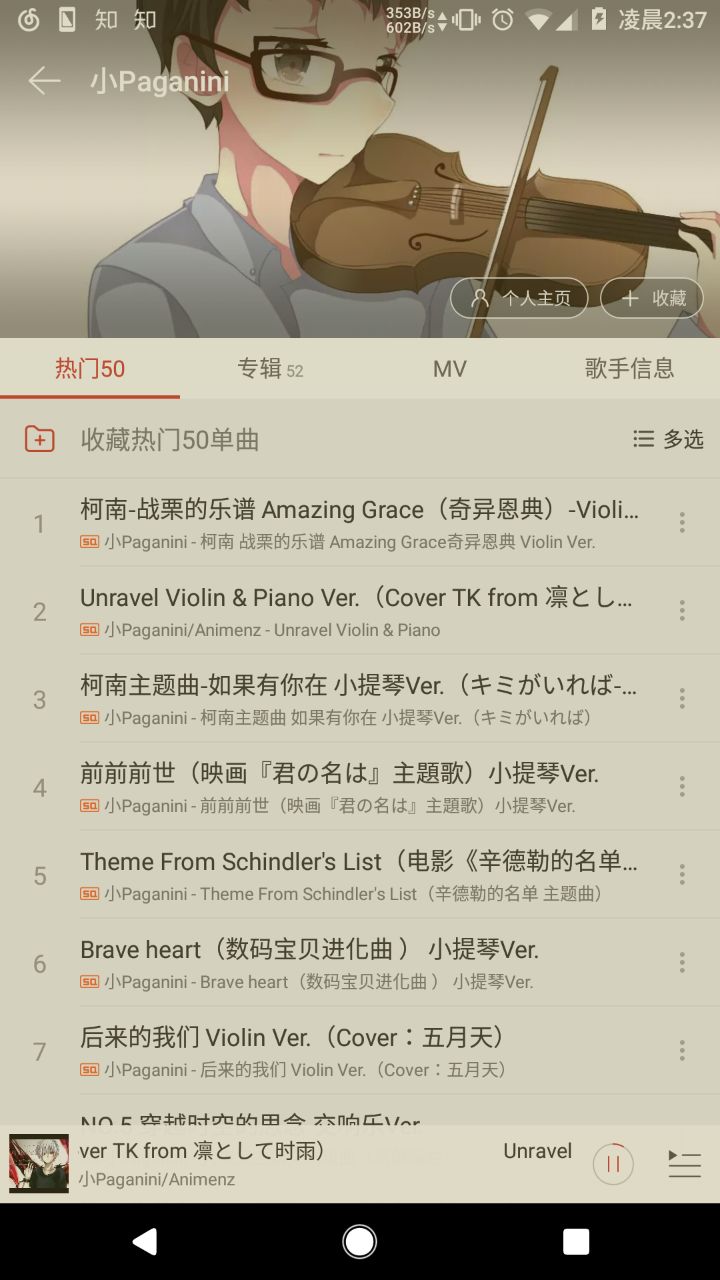720x1280 pixels.
Task: Save all with 收藏热门50单曲
Action: coord(168,439)
